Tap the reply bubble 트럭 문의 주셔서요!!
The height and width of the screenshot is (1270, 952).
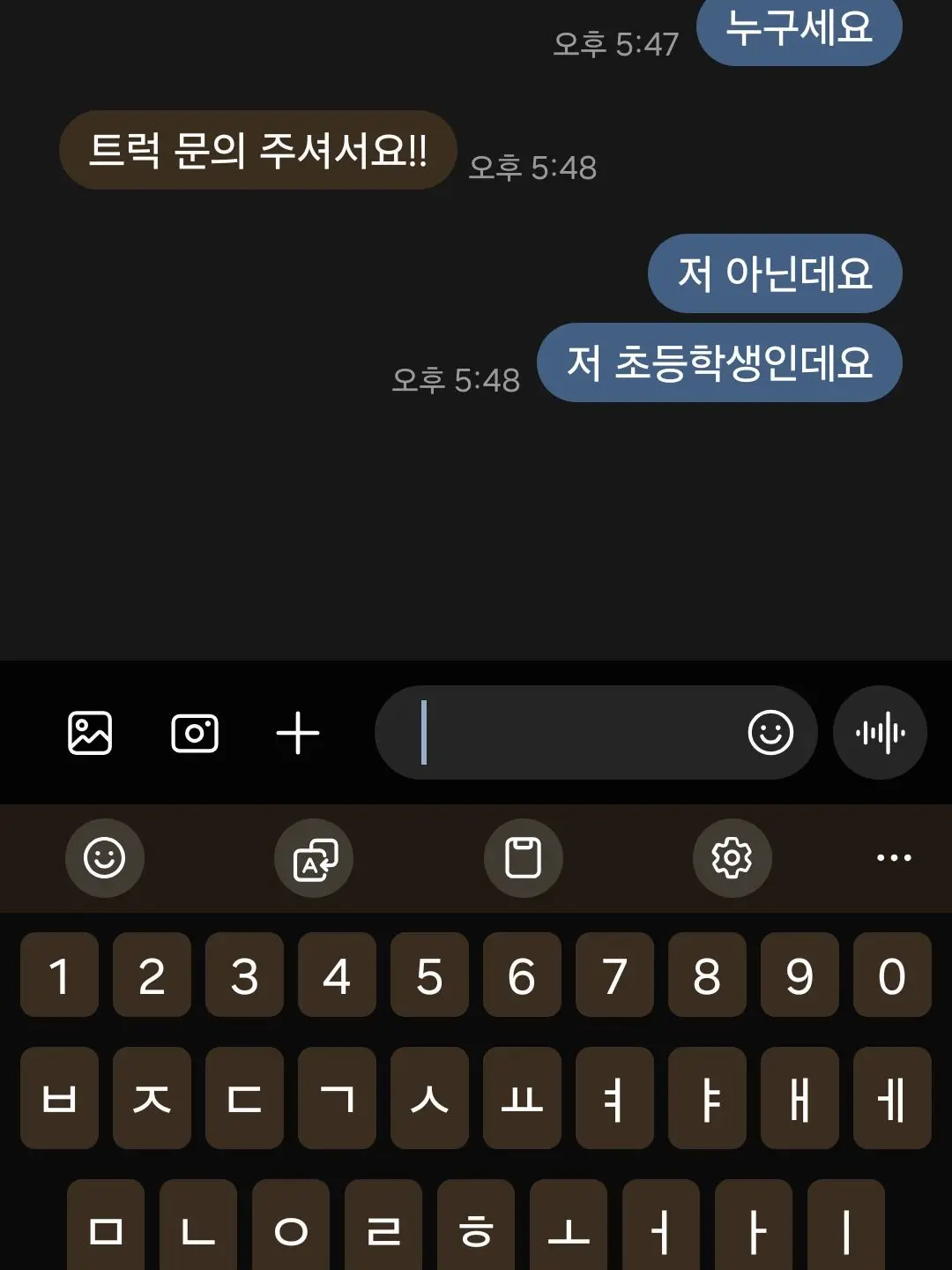[x=258, y=152]
